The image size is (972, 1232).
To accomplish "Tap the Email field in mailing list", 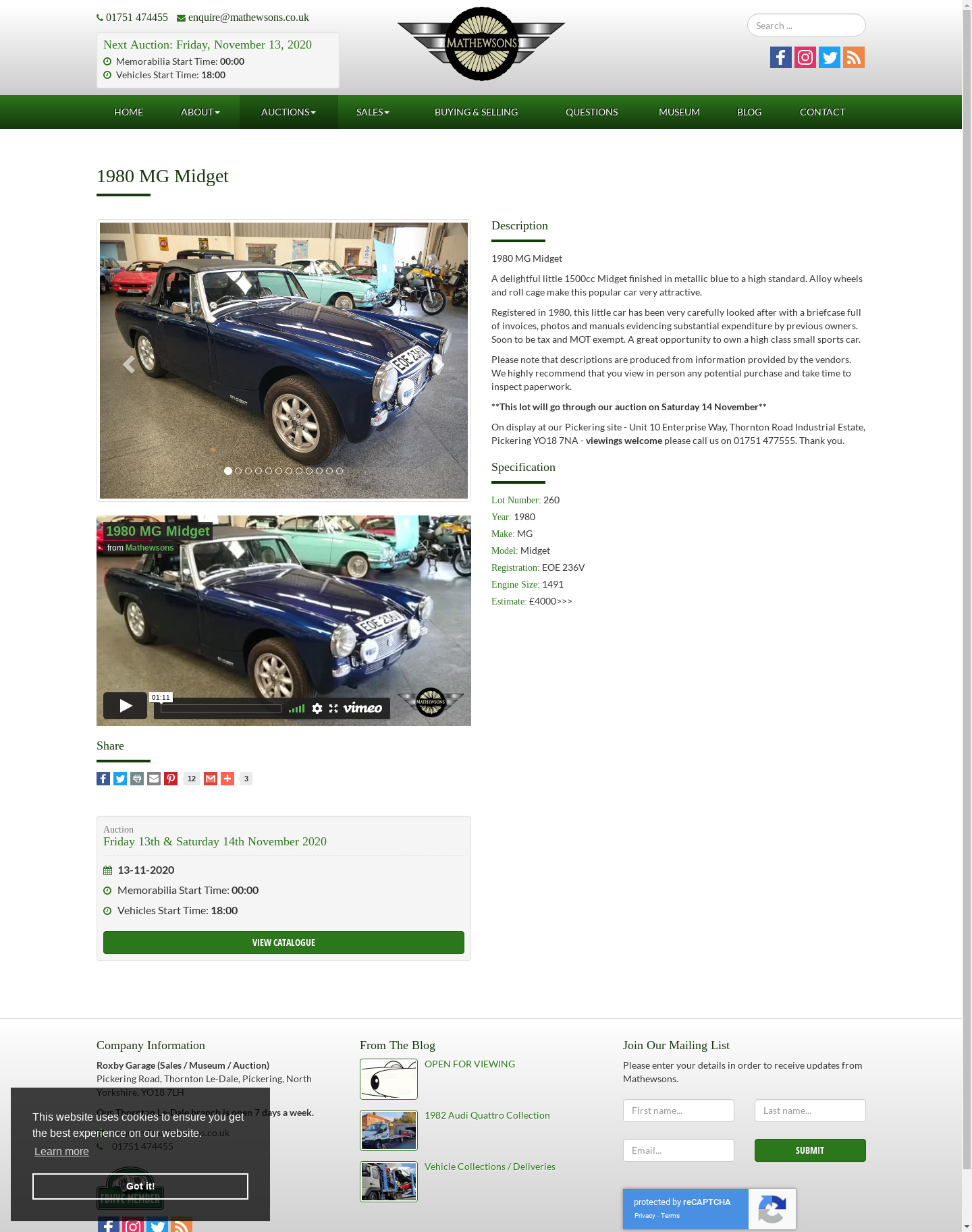I will [x=678, y=1150].
